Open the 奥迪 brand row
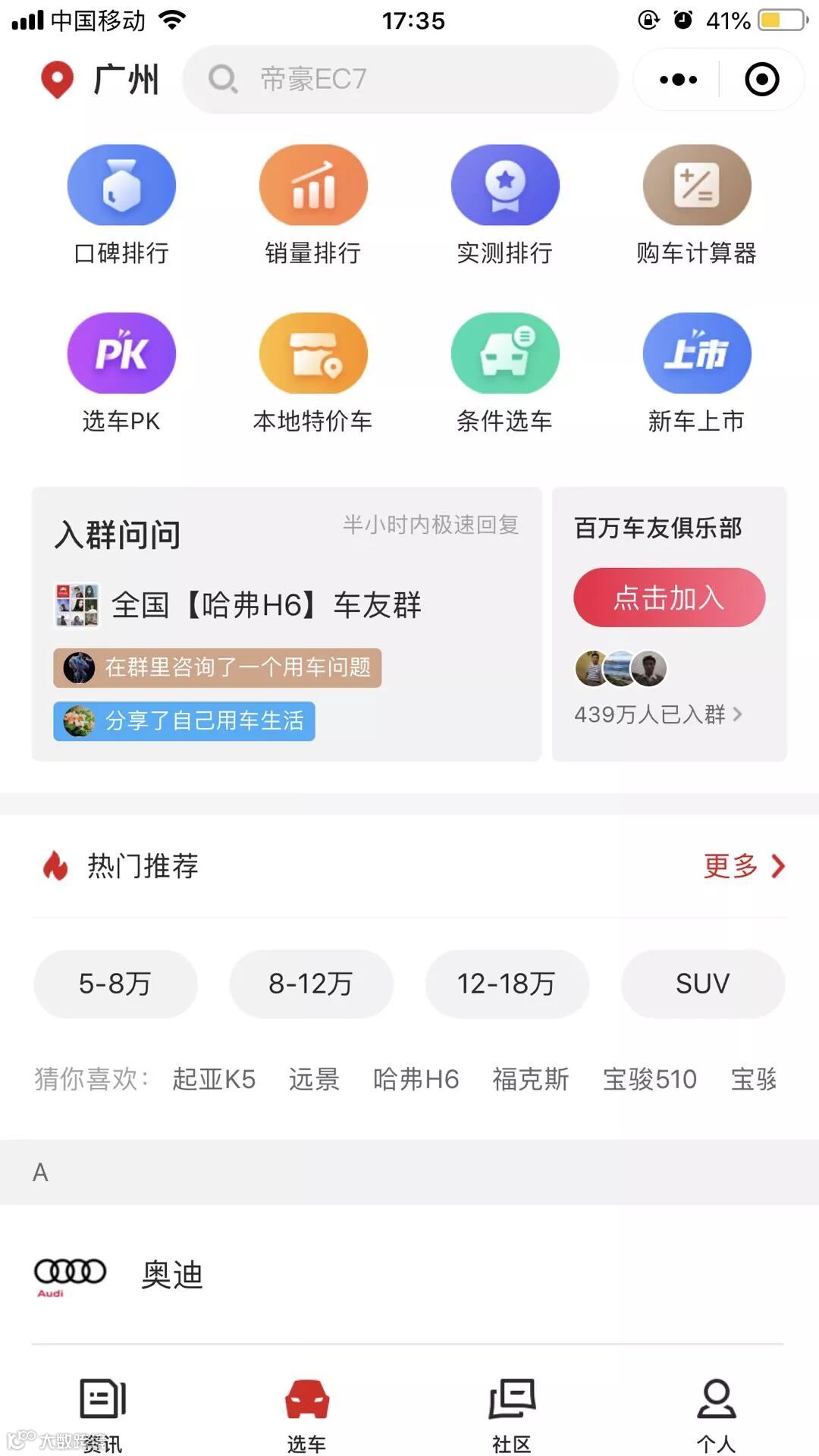Screen dimensions: 819x1456 (x=173, y=1275)
